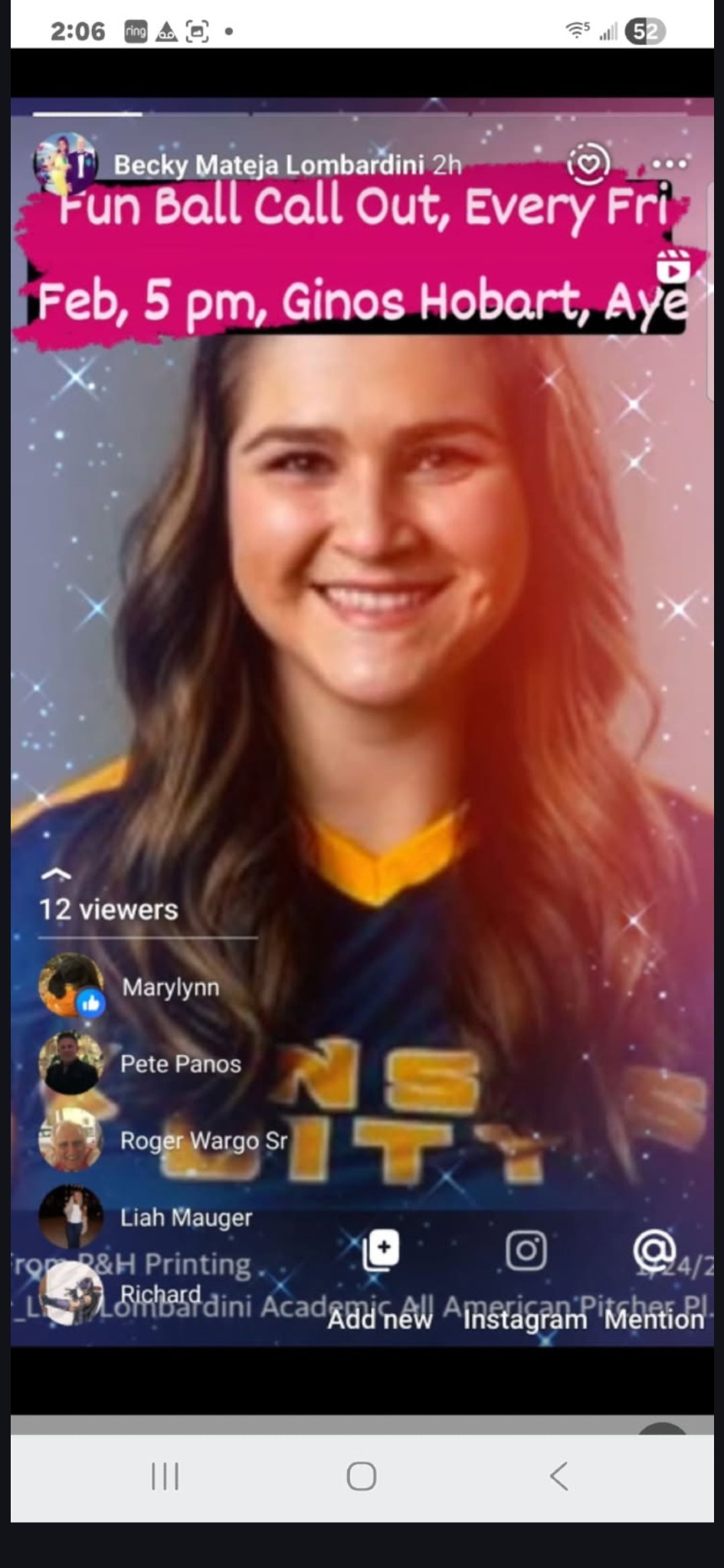The height and width of the screenshot is (1568, 724).
Task: Open viewer Roger Wargo Sr
Action: pyautogui.click(x=203, y=1140)
